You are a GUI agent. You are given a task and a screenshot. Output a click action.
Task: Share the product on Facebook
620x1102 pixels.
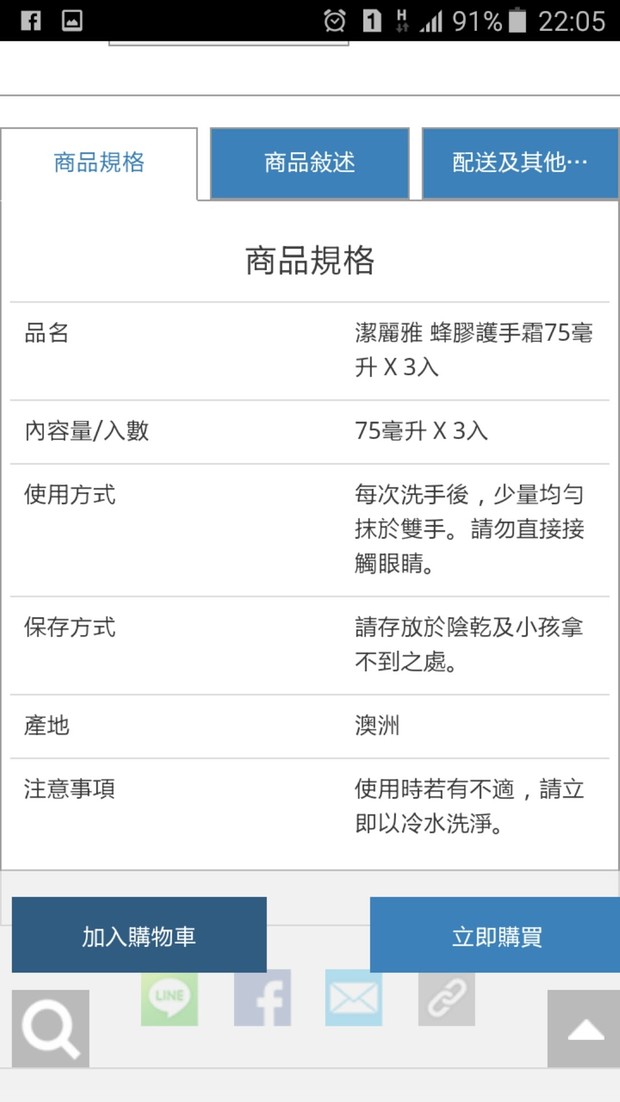pos(262,998)
